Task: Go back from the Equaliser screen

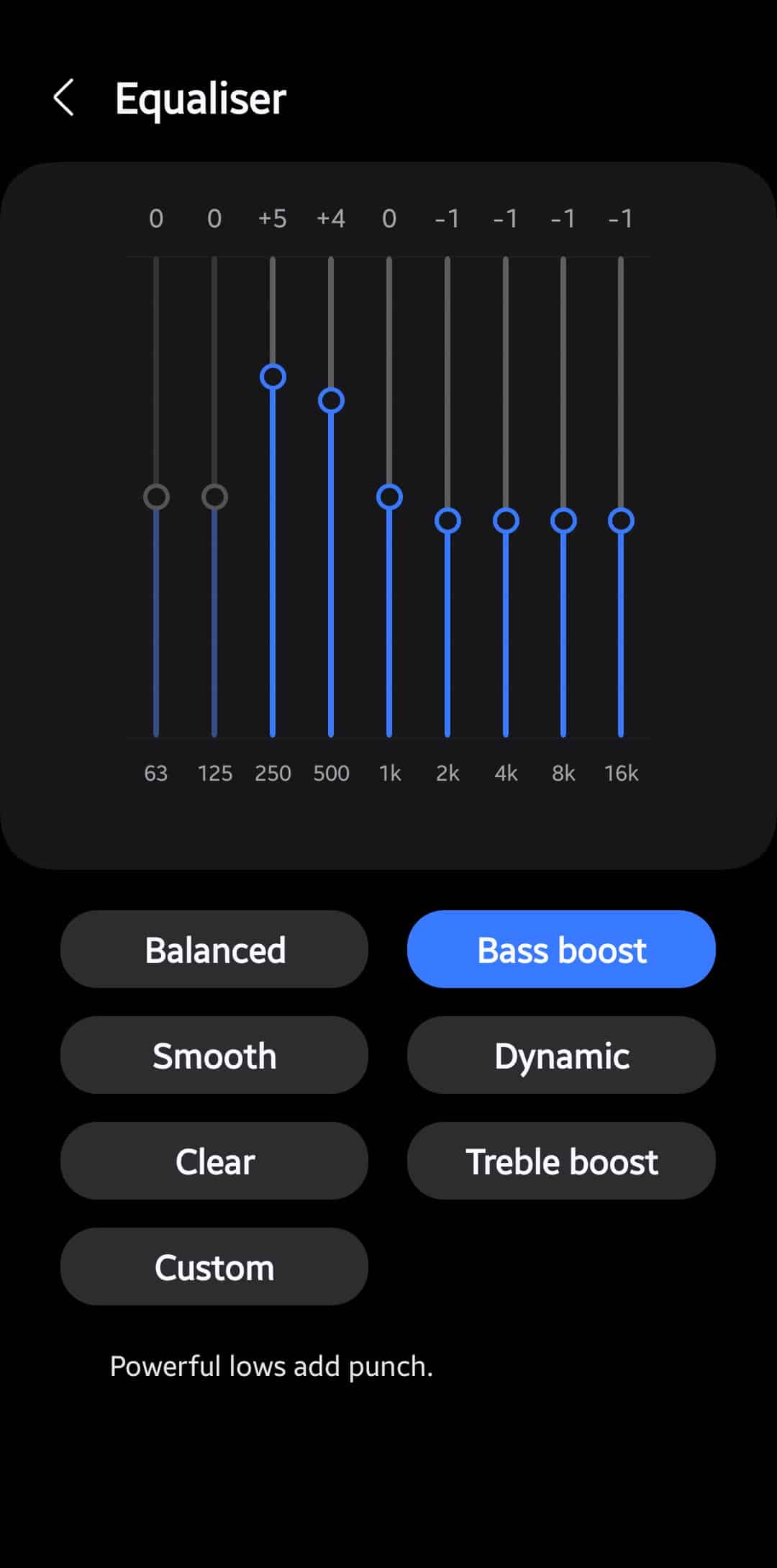Action: tap(64, 98)
